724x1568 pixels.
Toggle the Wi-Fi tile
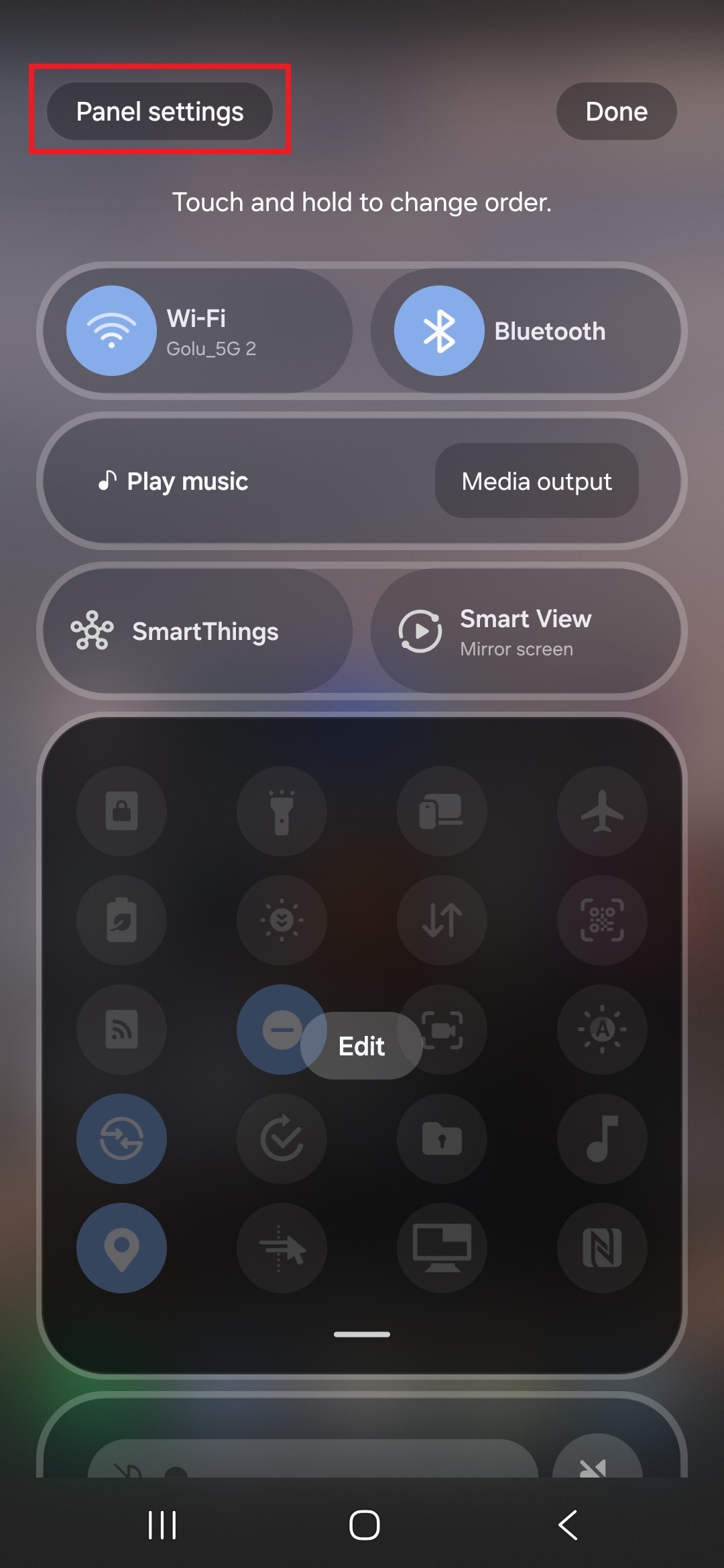point(111,330)
